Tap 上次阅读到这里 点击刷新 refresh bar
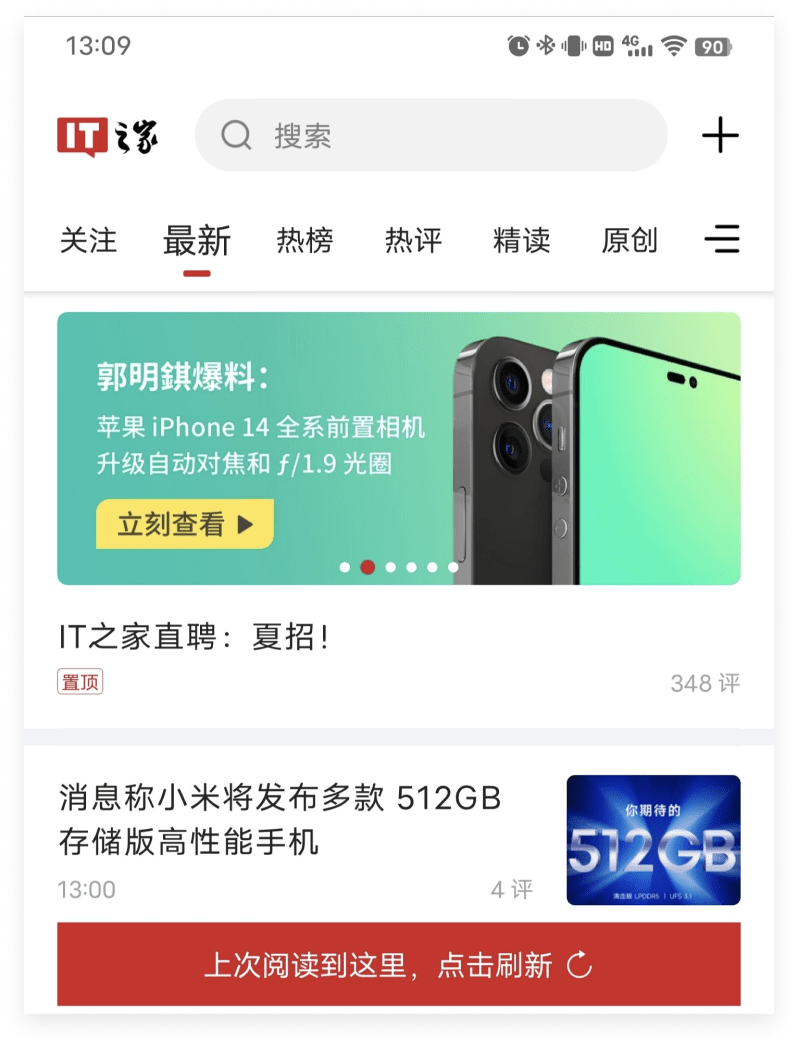This screenshot has height=1046, width=798. pyautogui.click(x=399, y=965)
